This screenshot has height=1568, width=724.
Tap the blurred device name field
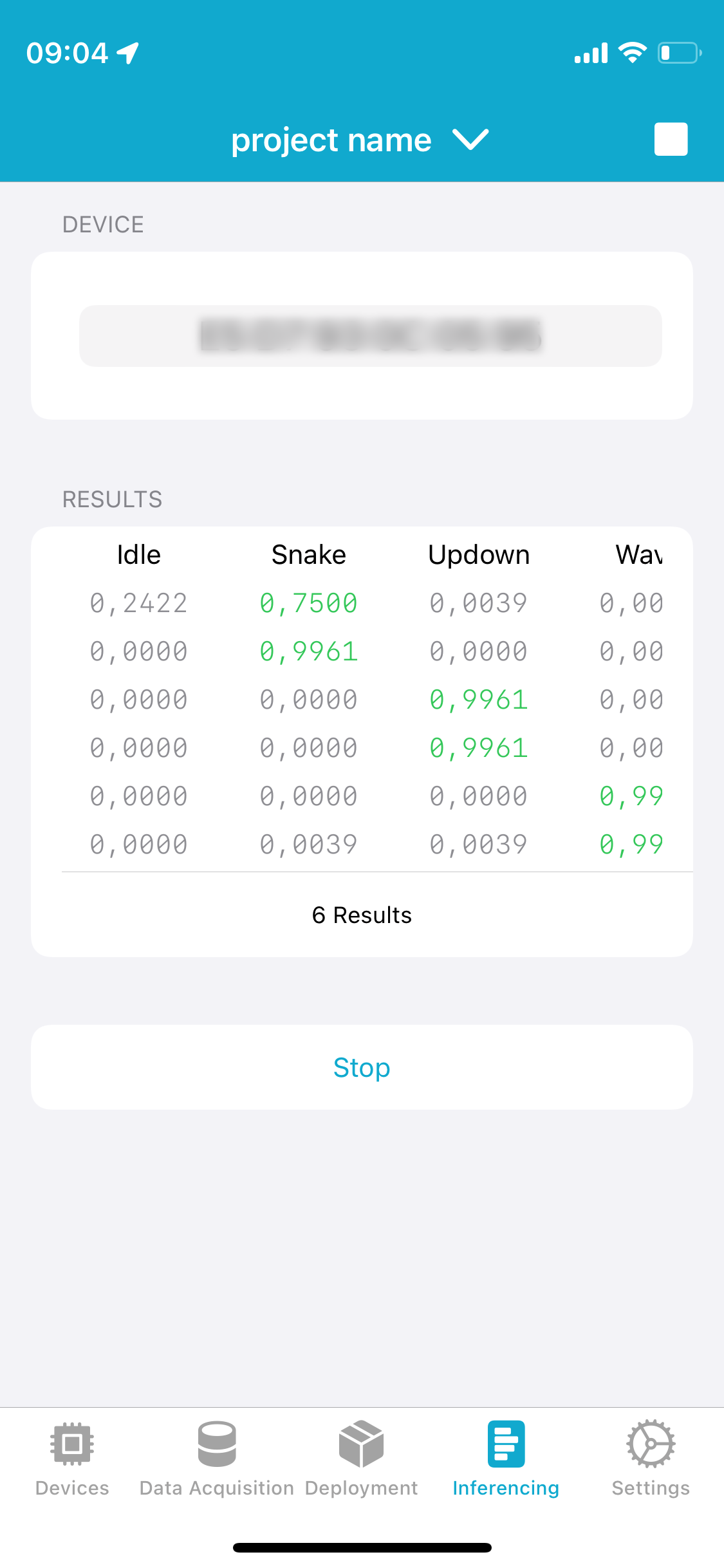pyautogui.click(x=371, y=336)
